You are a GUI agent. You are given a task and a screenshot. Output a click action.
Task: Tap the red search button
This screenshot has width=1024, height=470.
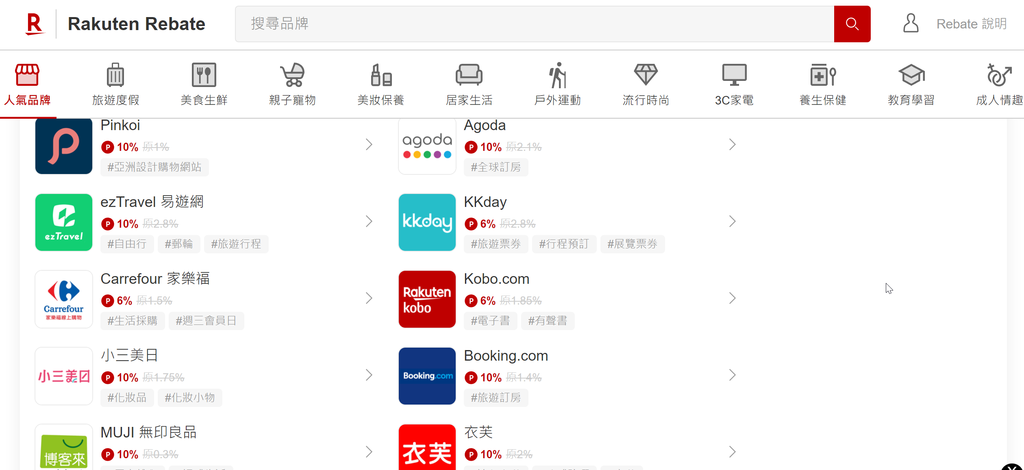pyautogui.click(x=852, y=24)
